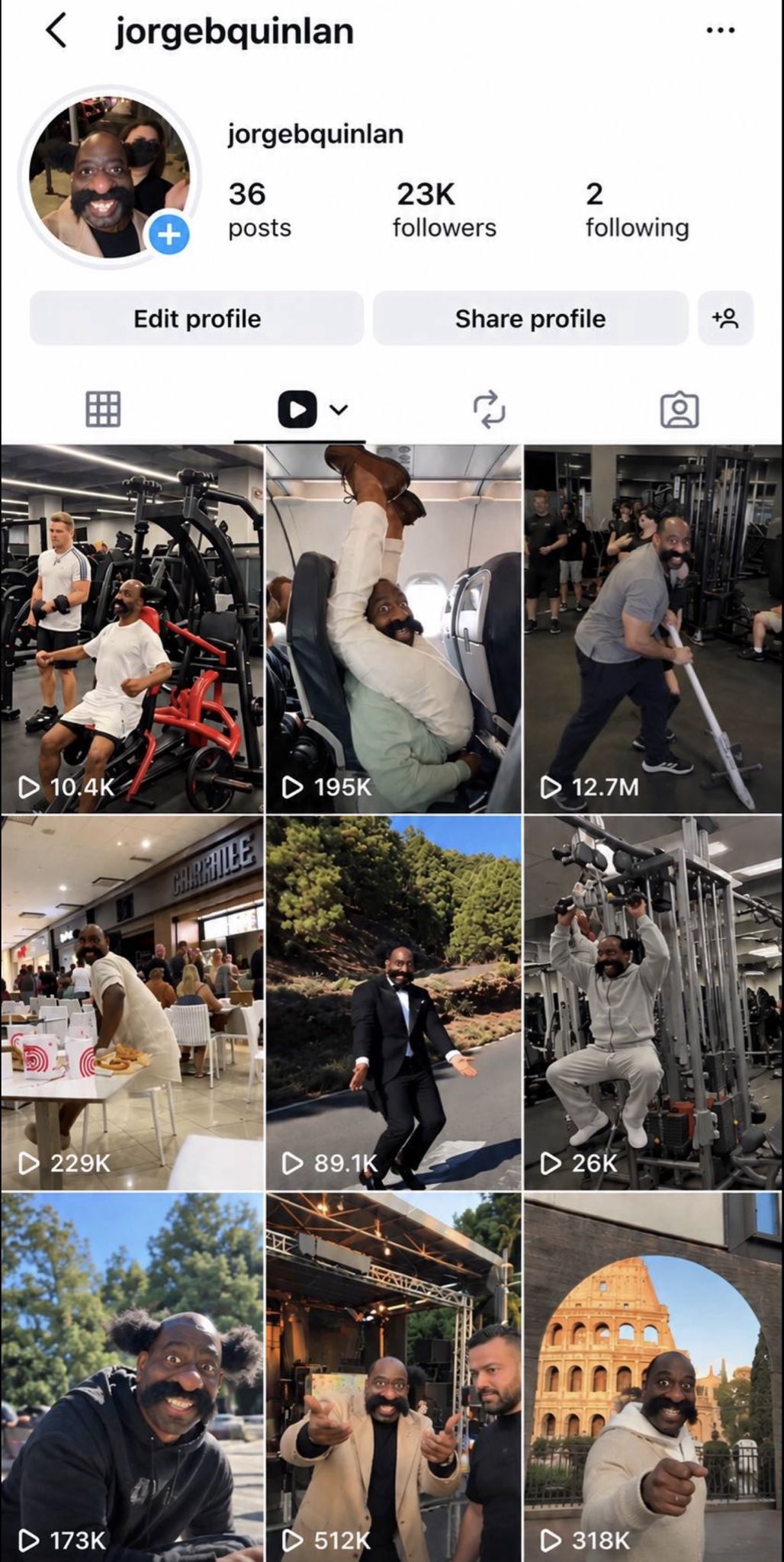Go back using the top-left arrow
The width and height of the screenshot is (784, 1562).
coord(56,31)
